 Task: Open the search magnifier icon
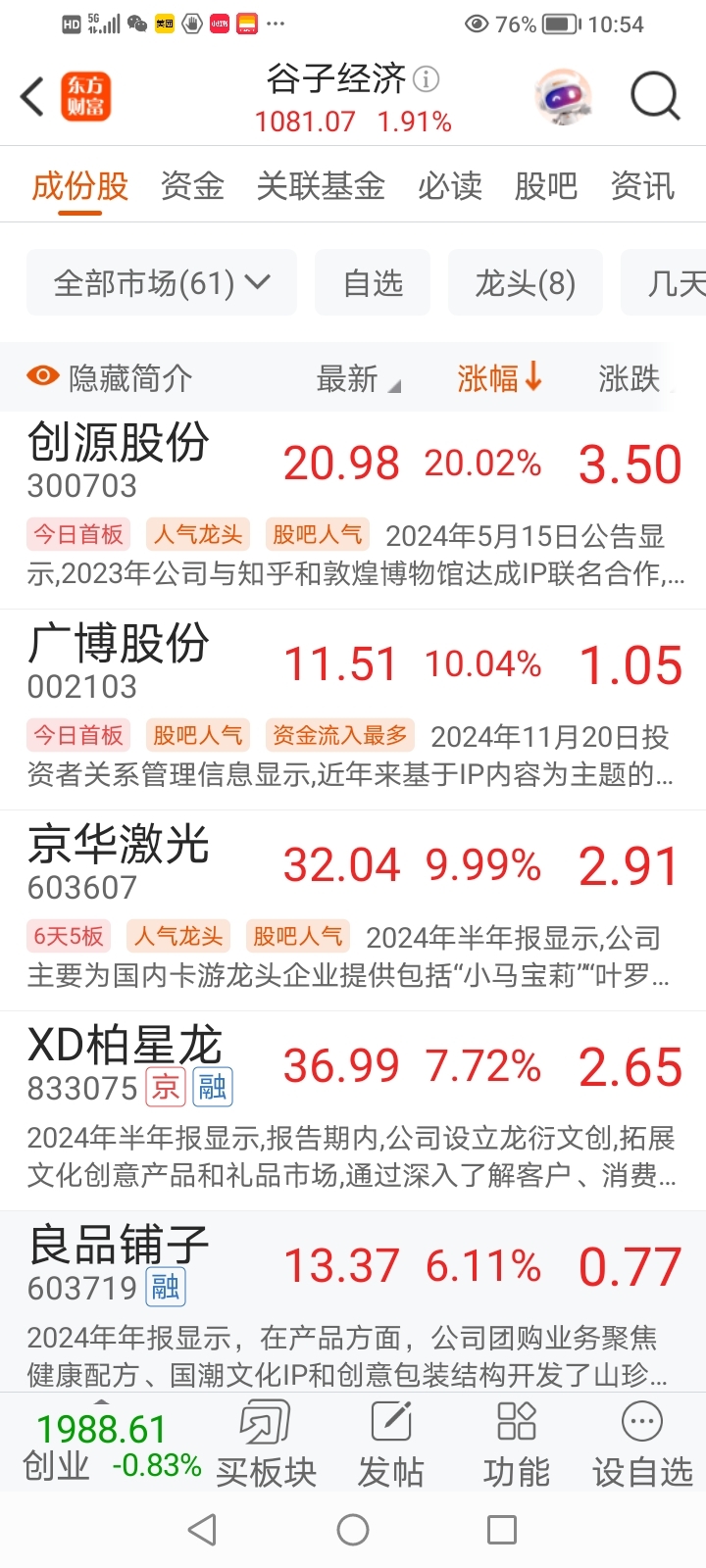[x=654, y=97]
